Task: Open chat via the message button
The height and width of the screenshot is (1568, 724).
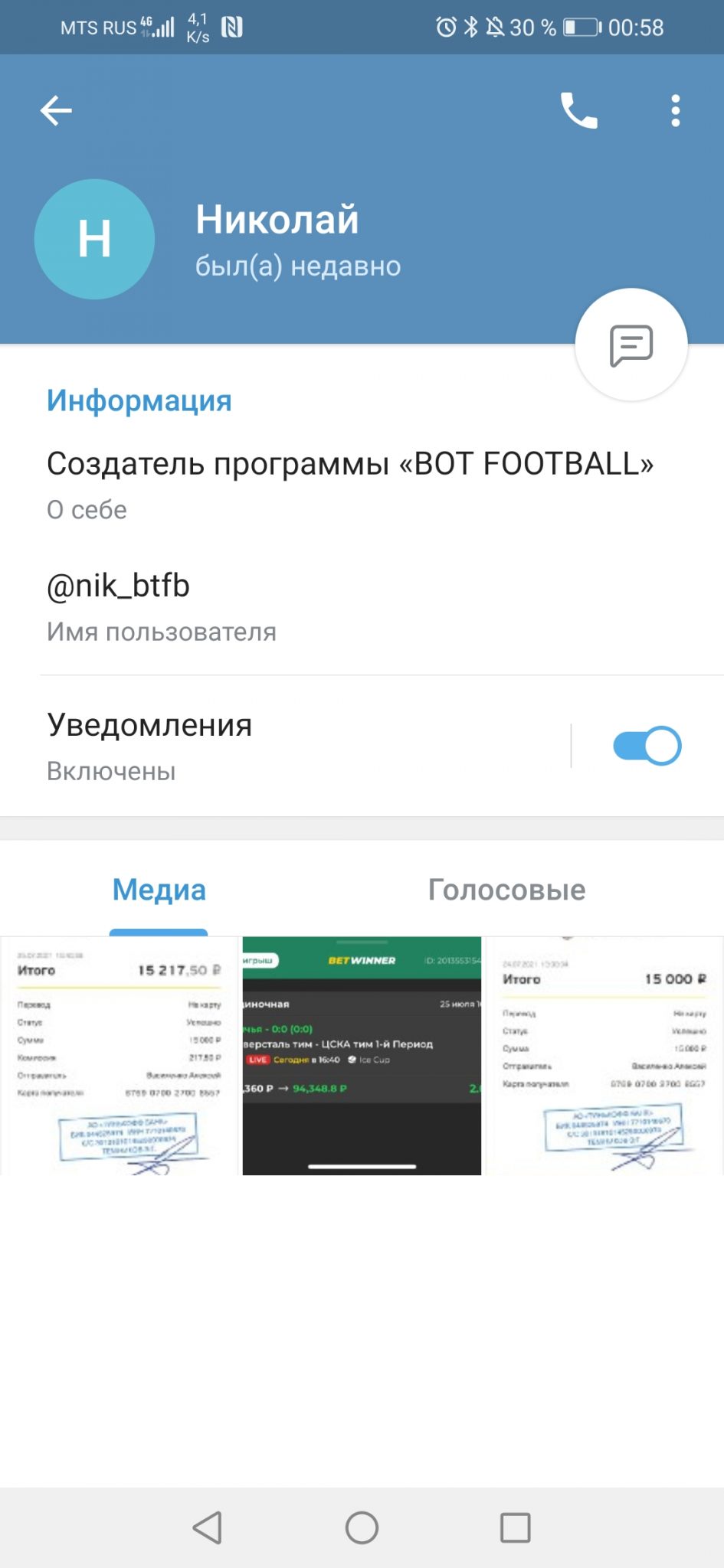Action: (x=631, y=345)
